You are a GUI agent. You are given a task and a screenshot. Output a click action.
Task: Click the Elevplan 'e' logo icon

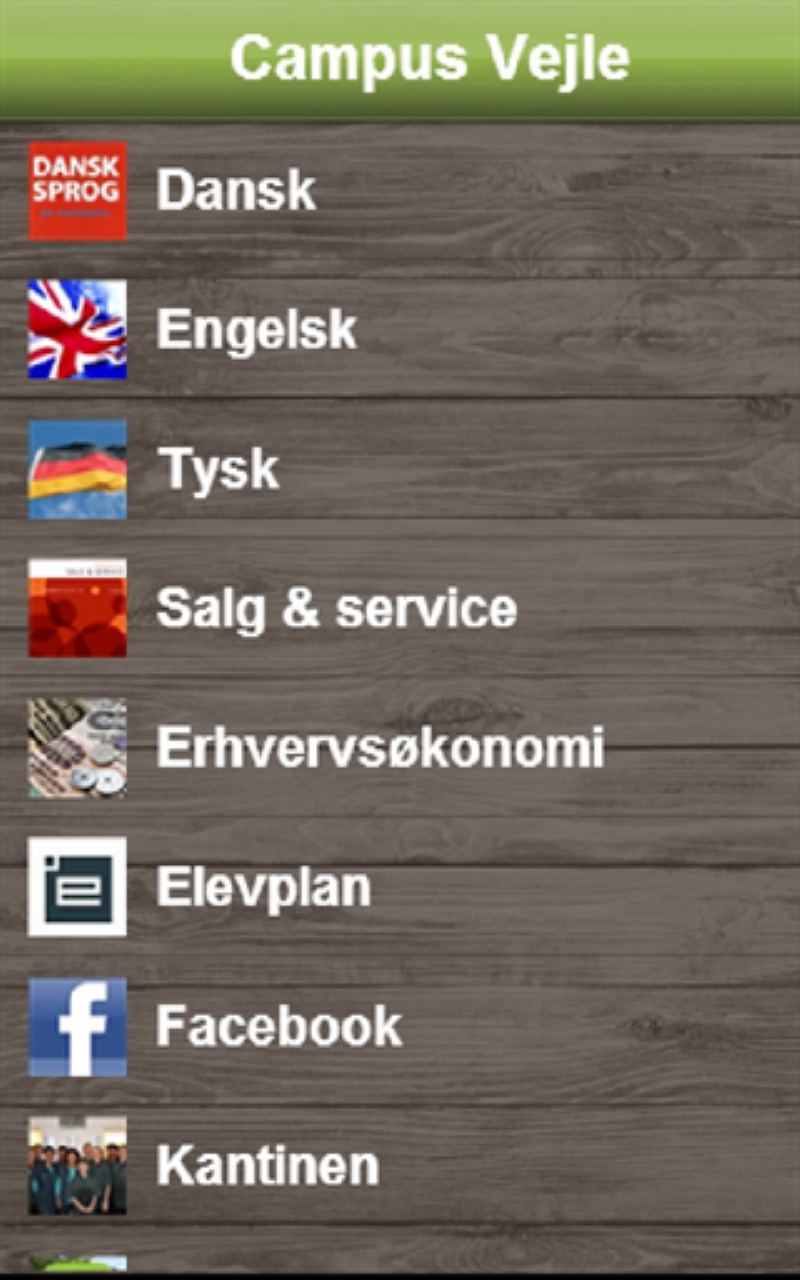[x=77, y=884]
